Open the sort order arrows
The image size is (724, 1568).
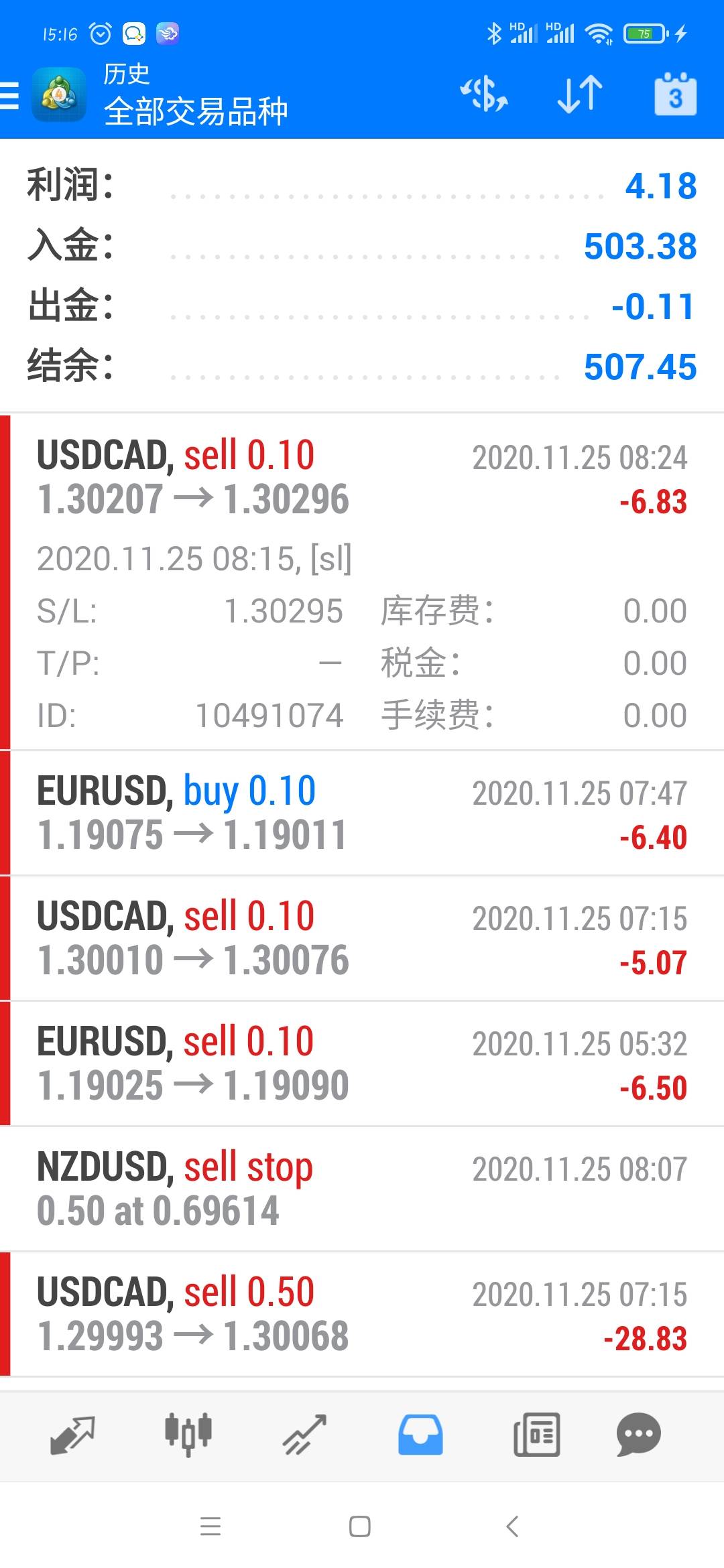coord(580,94)
